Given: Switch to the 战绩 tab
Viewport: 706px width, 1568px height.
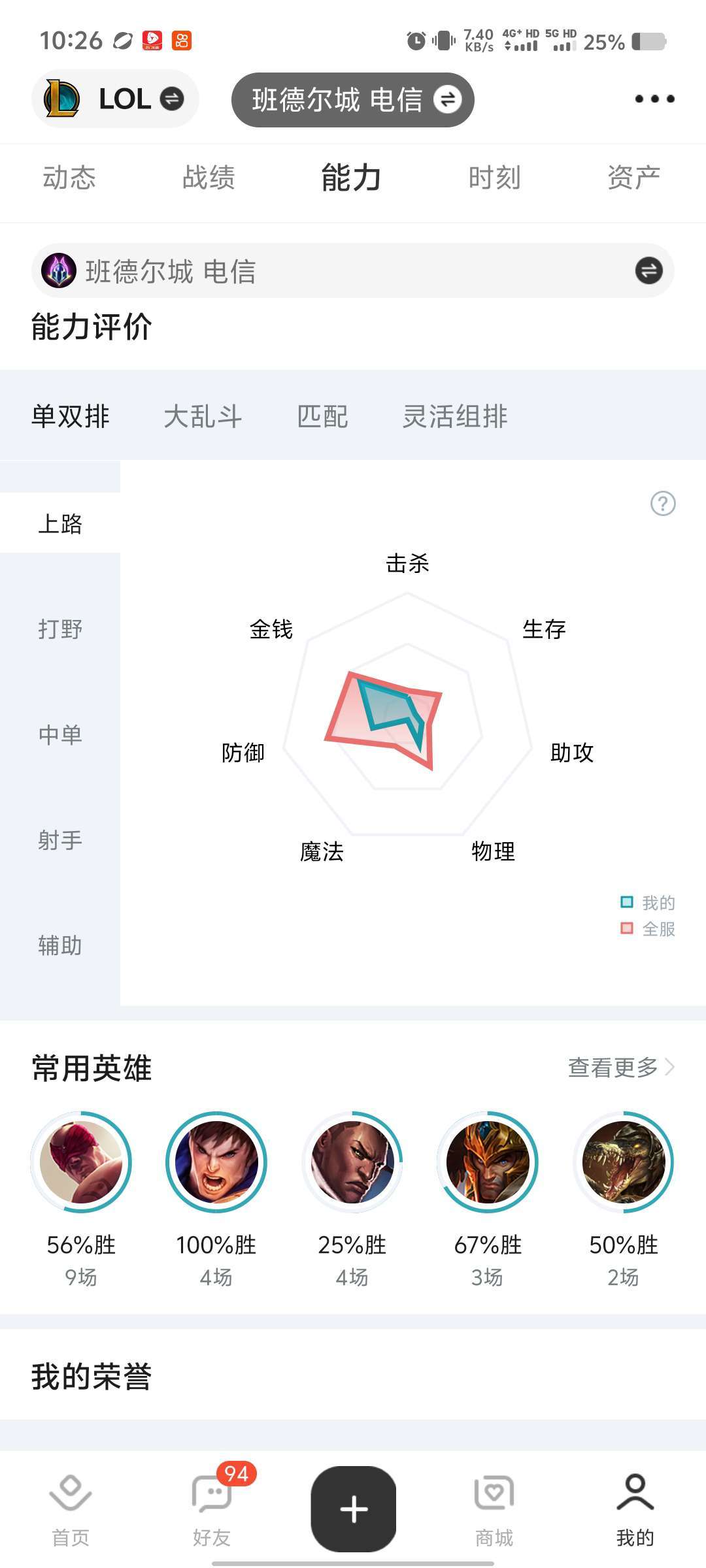Looking at the screenshot, I should pos(209,178).
